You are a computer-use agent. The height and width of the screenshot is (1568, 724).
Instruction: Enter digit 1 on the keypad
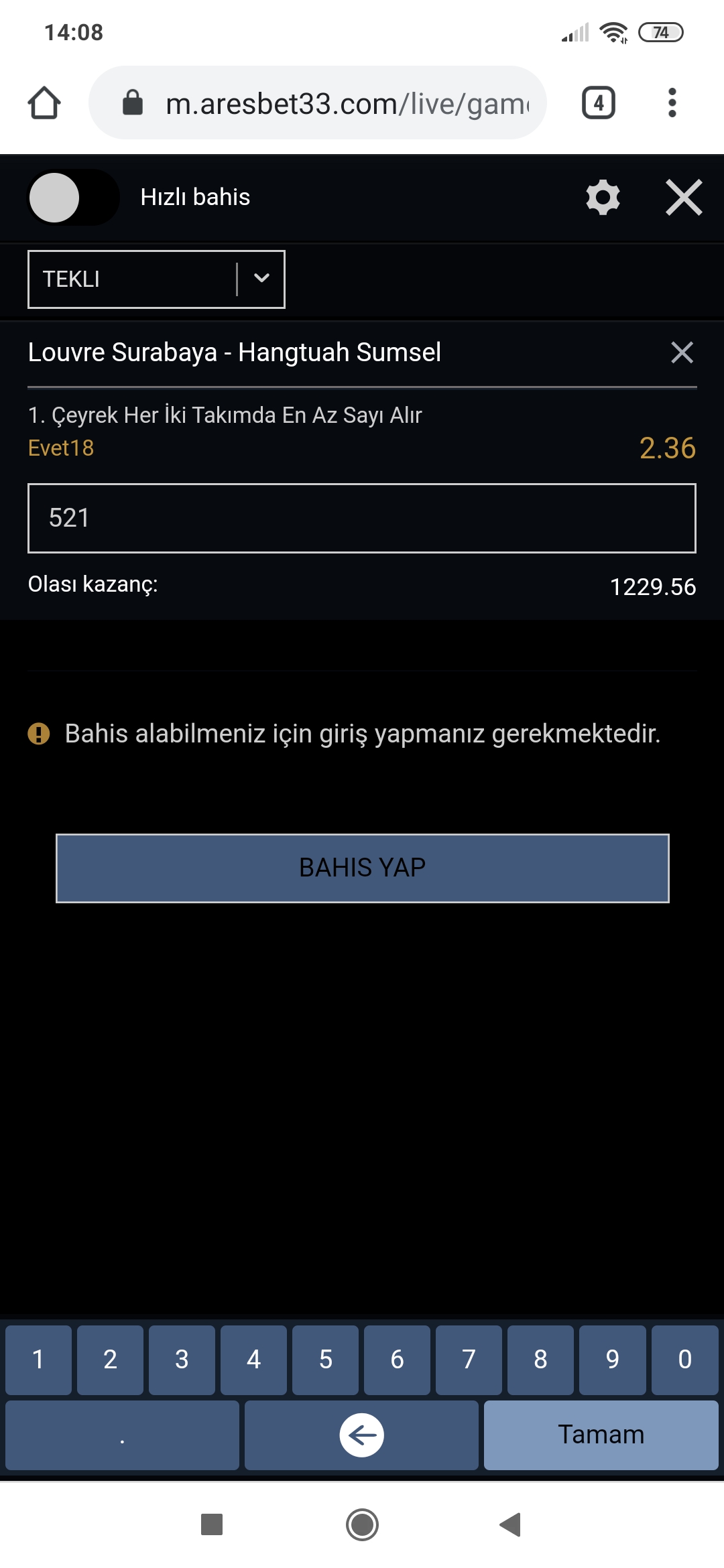pos(38,1360)
